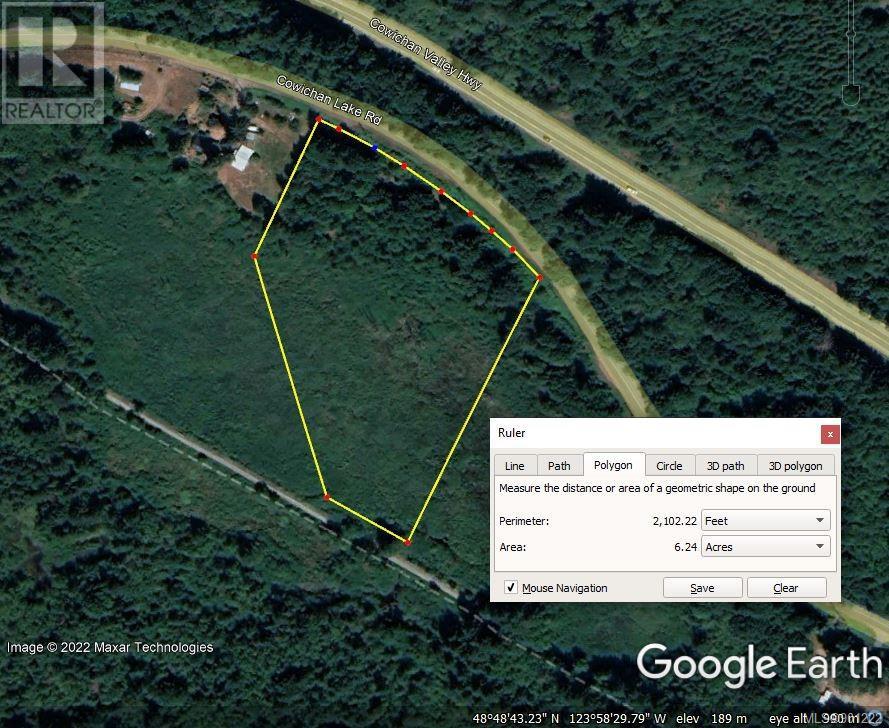Open the Circle tab
Screen dimensions: 889x728
pyautogui.click(x=669, y=466)
